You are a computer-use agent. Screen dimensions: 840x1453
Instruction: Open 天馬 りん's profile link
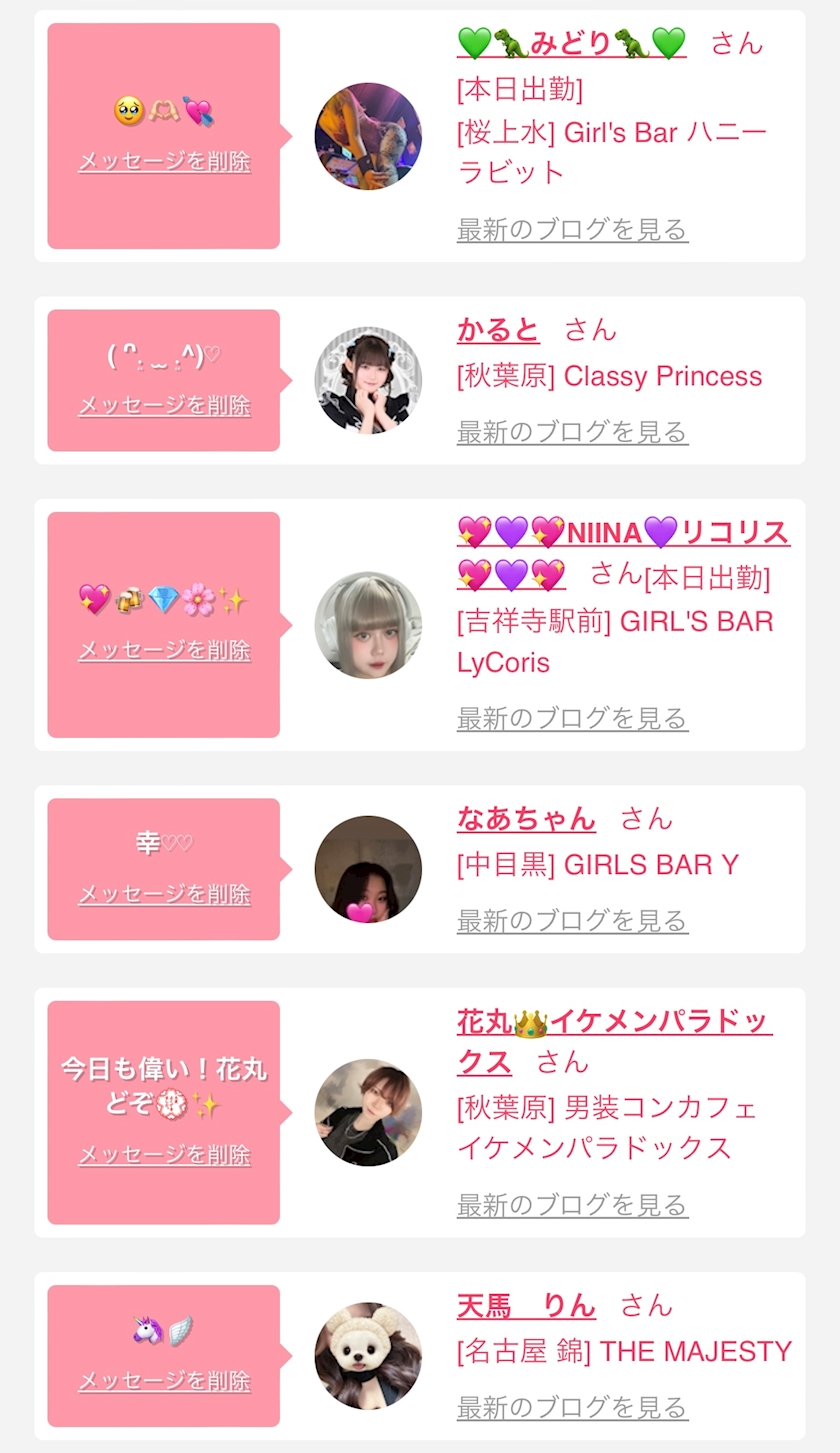526,1306
